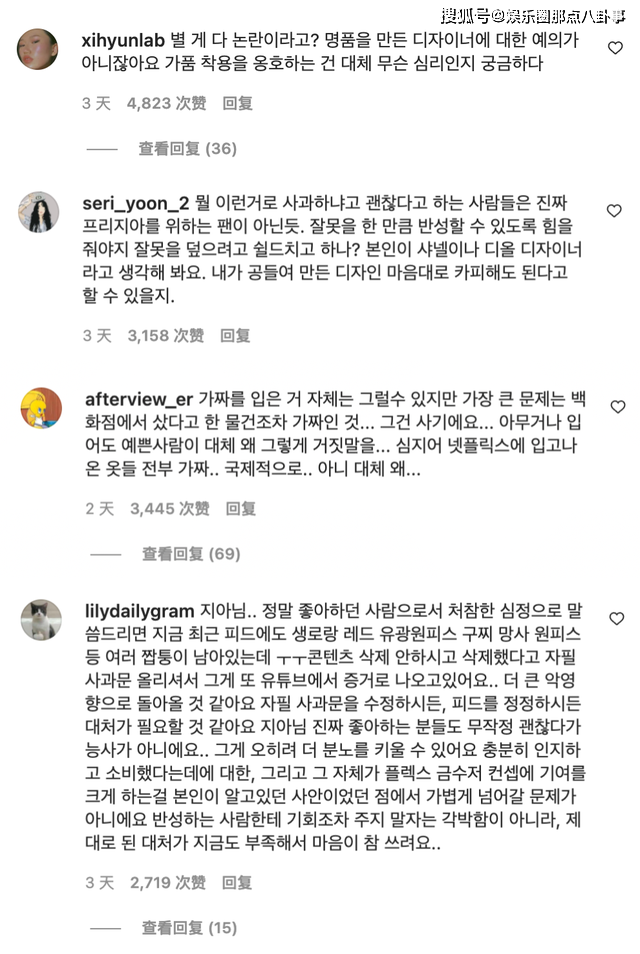Like the comment by xihyunlab
The width and height of the screenshot is (640, 954).
[617, 47]
